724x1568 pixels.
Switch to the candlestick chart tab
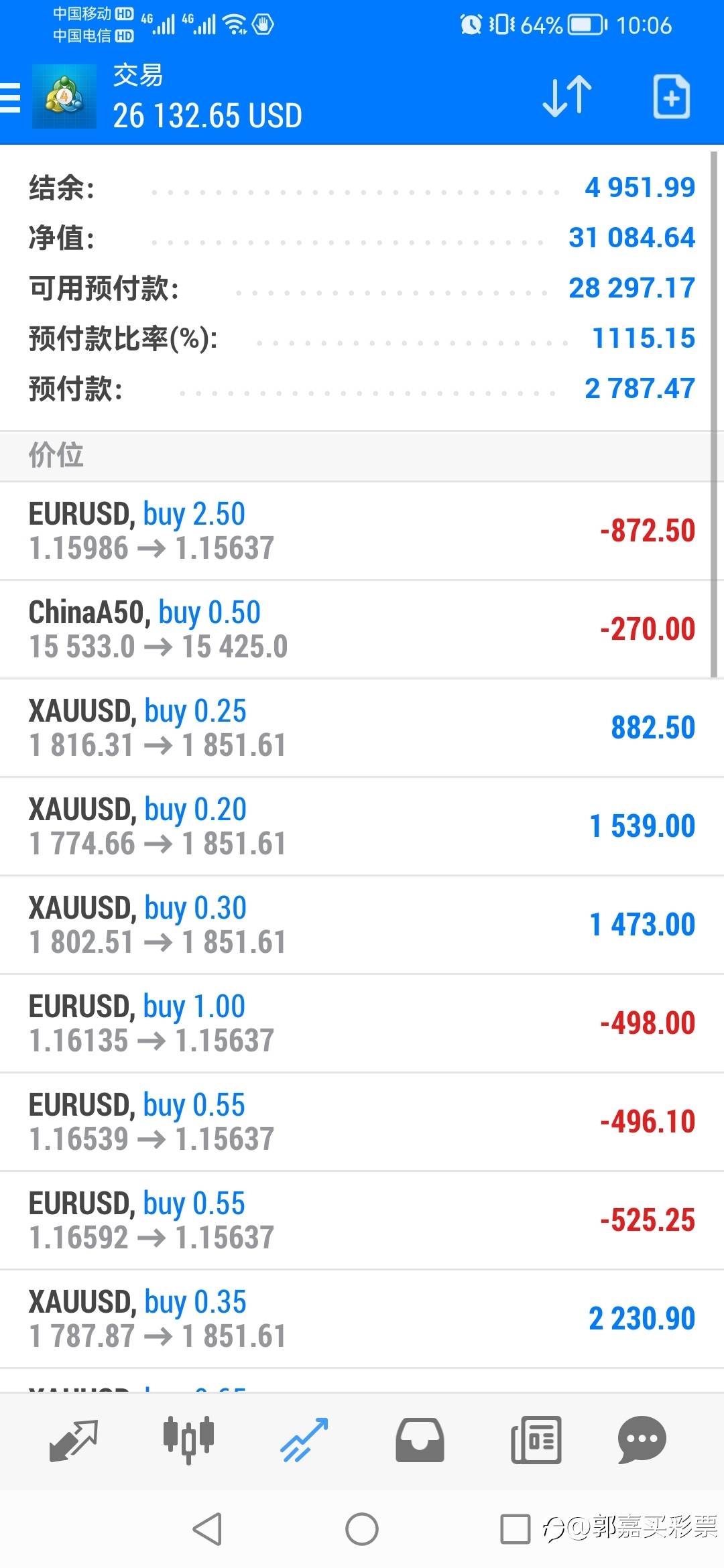pyautogui.click(x=188, y=1440)
